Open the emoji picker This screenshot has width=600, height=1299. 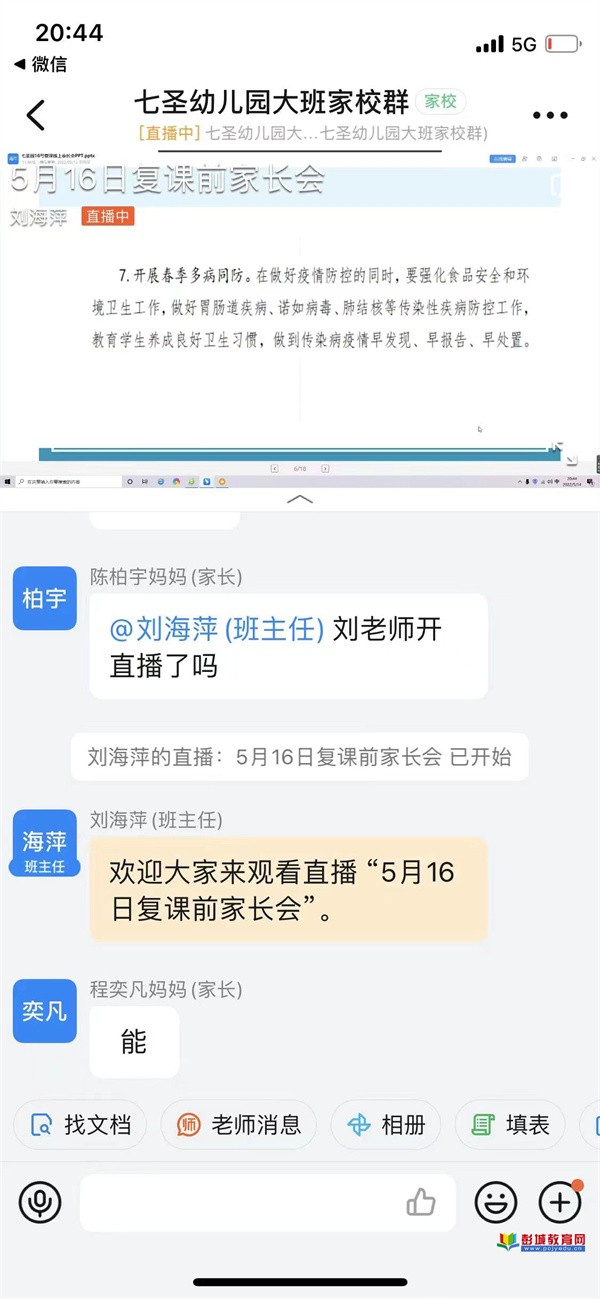tap(496, 1202)
